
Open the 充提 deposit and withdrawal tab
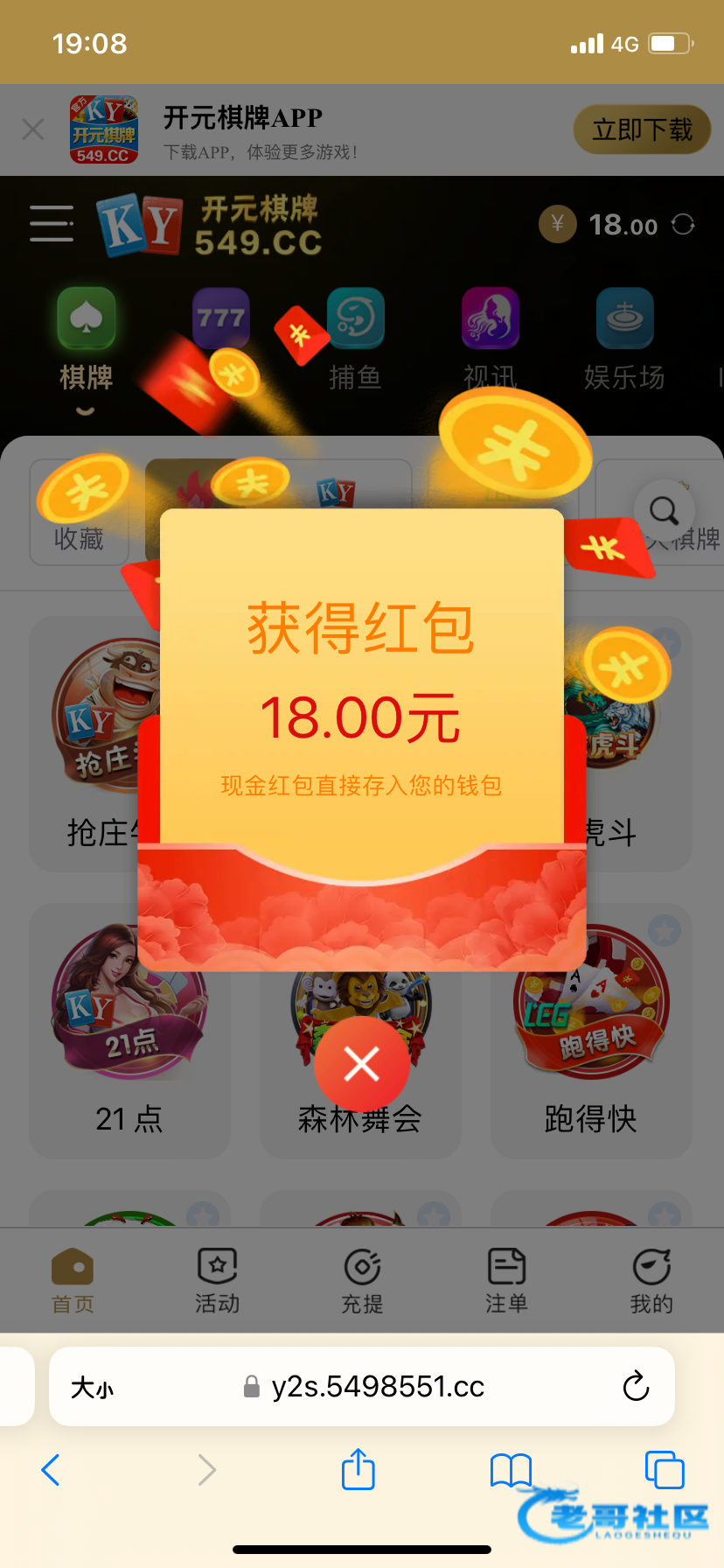(362, 1280)
